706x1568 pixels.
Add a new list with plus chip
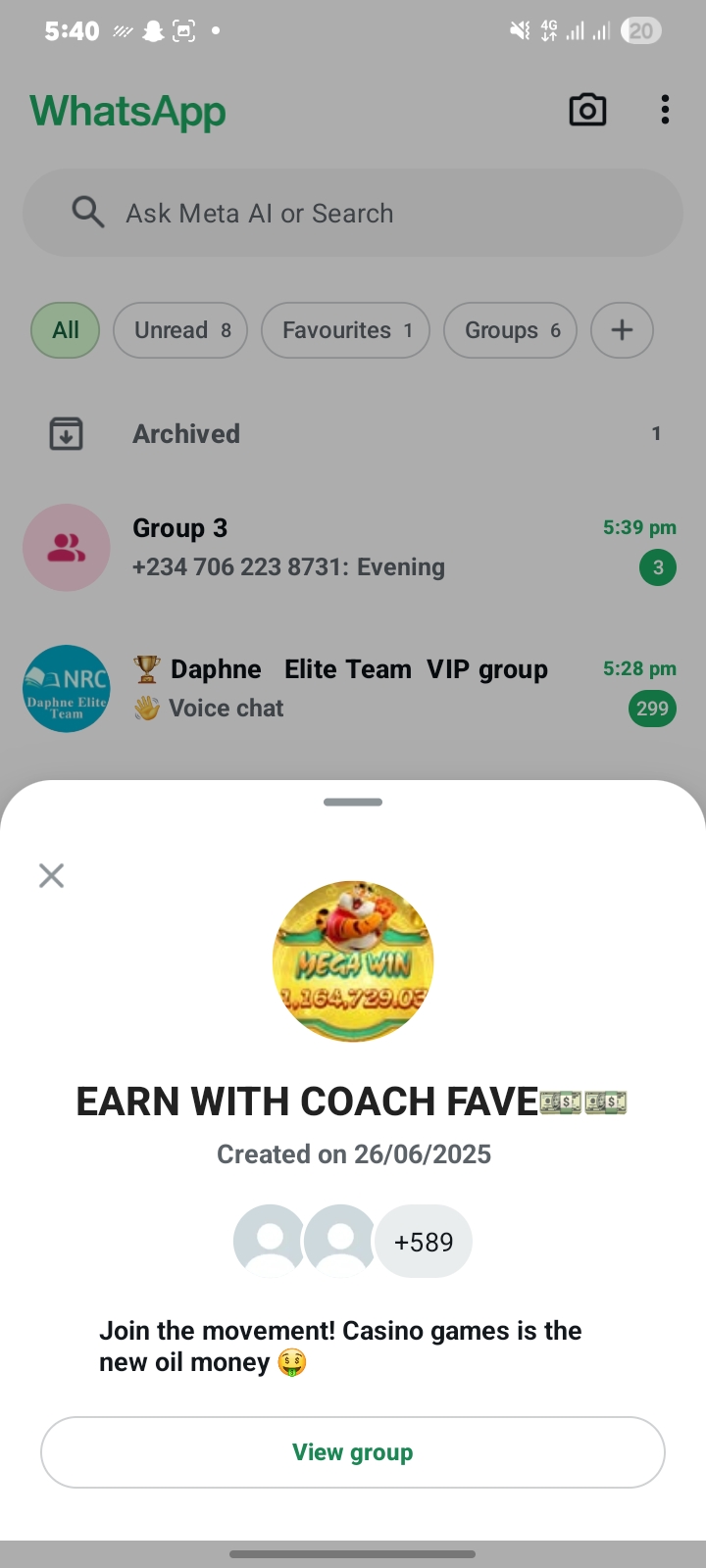(622, 330)
